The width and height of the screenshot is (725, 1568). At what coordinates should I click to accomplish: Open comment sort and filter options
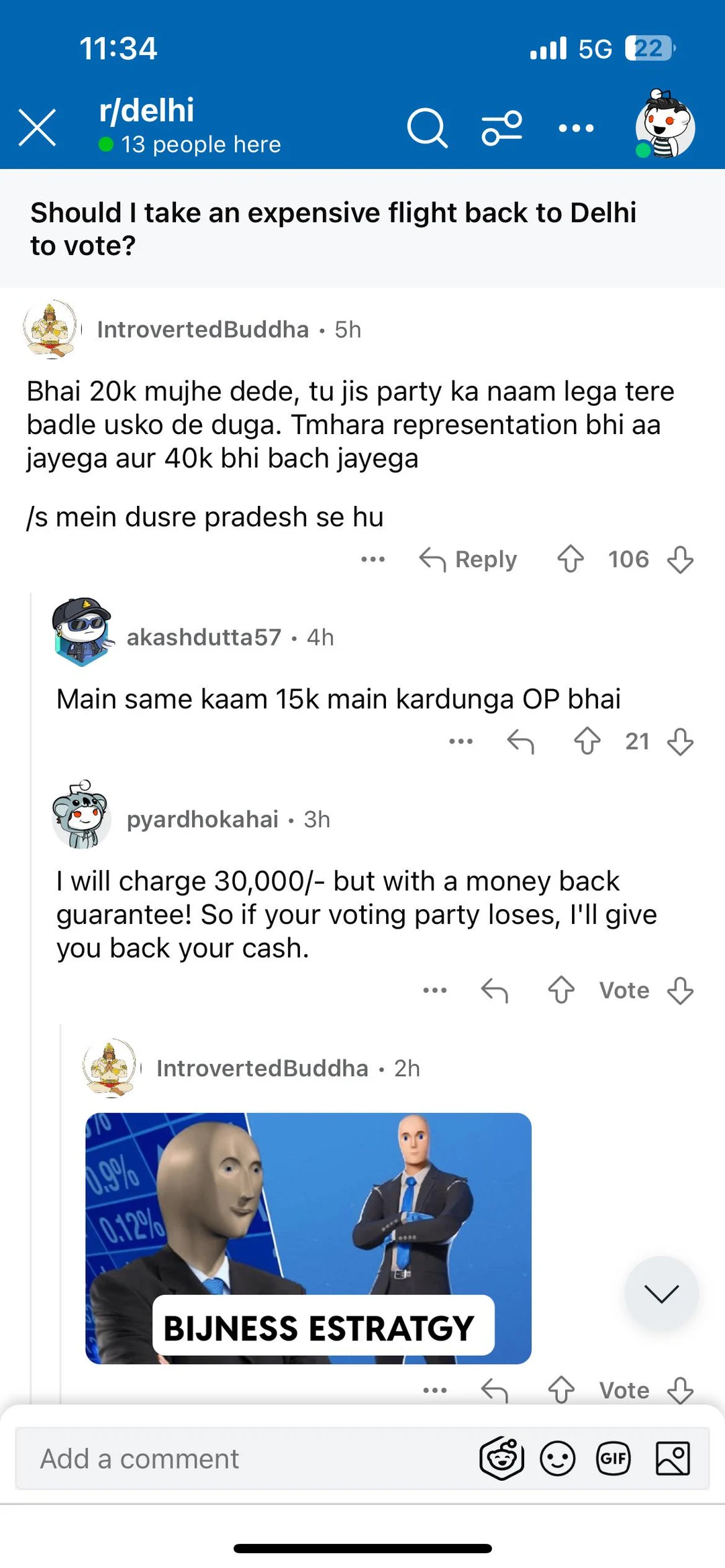501,127
